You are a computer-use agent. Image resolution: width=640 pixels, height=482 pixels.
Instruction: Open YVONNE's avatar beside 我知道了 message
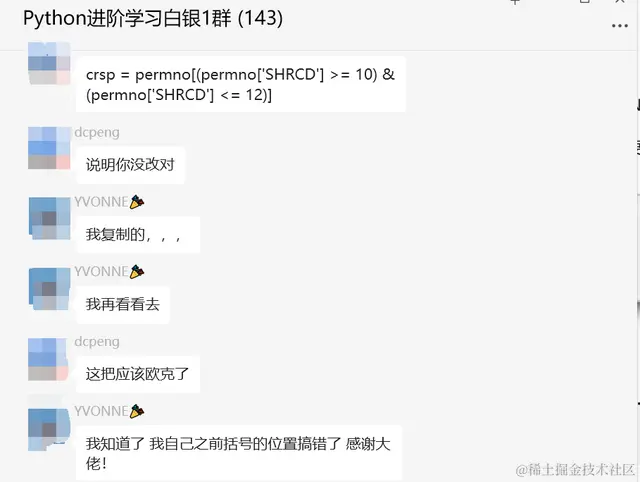tap(49, 428)
